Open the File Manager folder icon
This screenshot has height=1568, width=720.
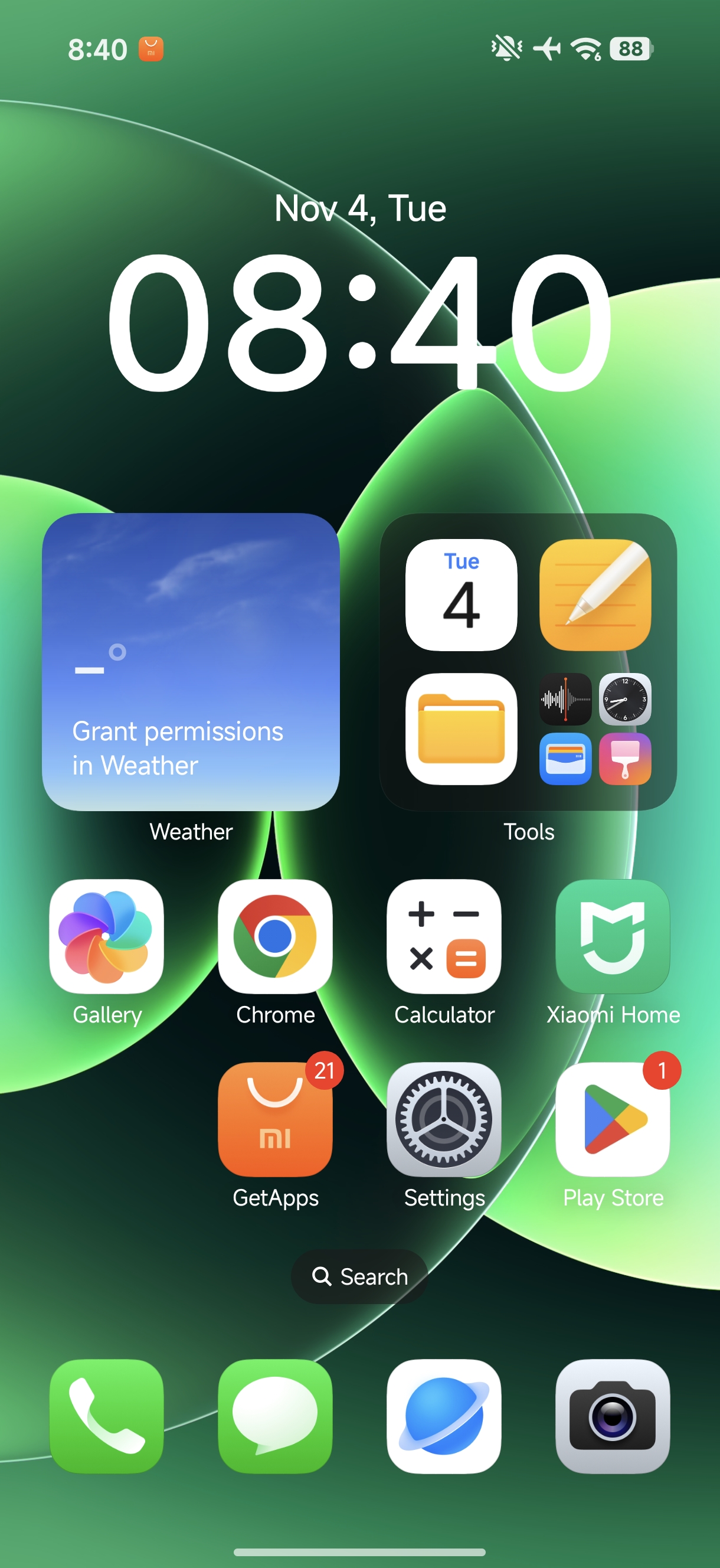tap(461, 729)
